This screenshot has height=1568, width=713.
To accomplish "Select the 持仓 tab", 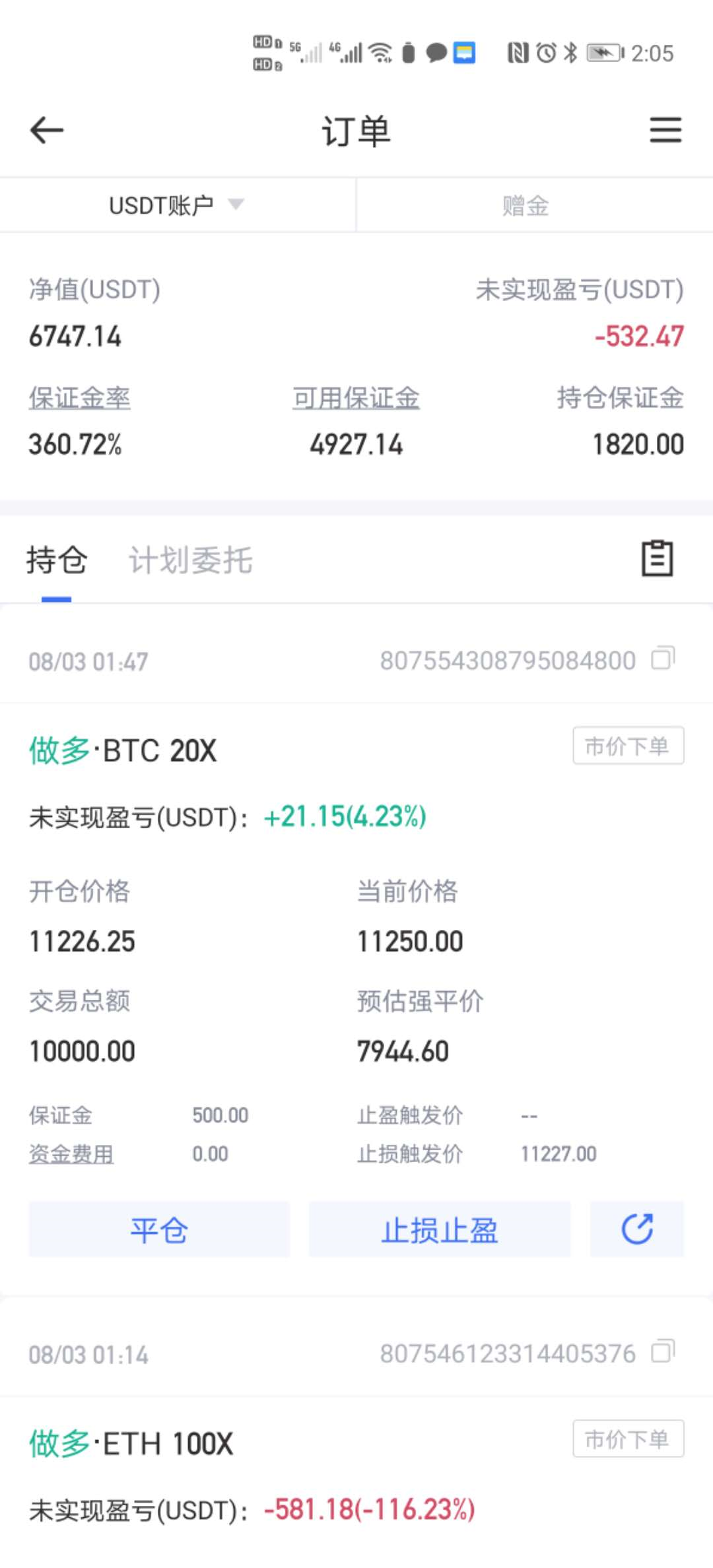I will [x=57, y=560].
